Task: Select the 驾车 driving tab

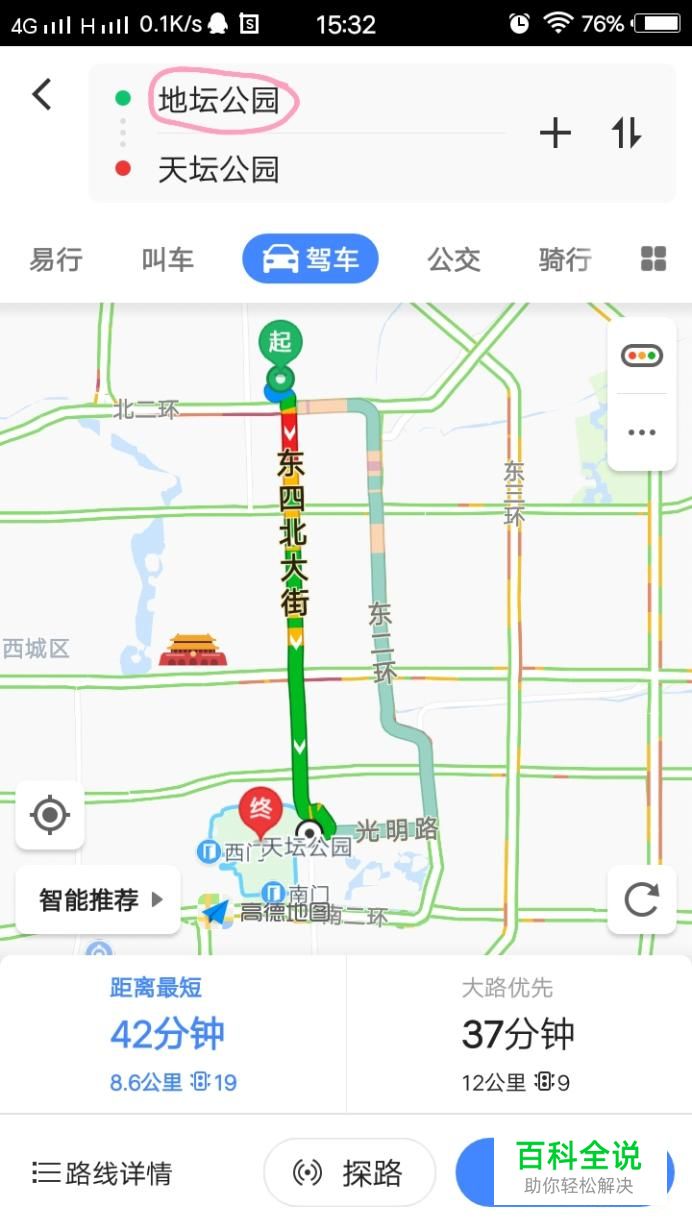Action: (x=311, y=260)
